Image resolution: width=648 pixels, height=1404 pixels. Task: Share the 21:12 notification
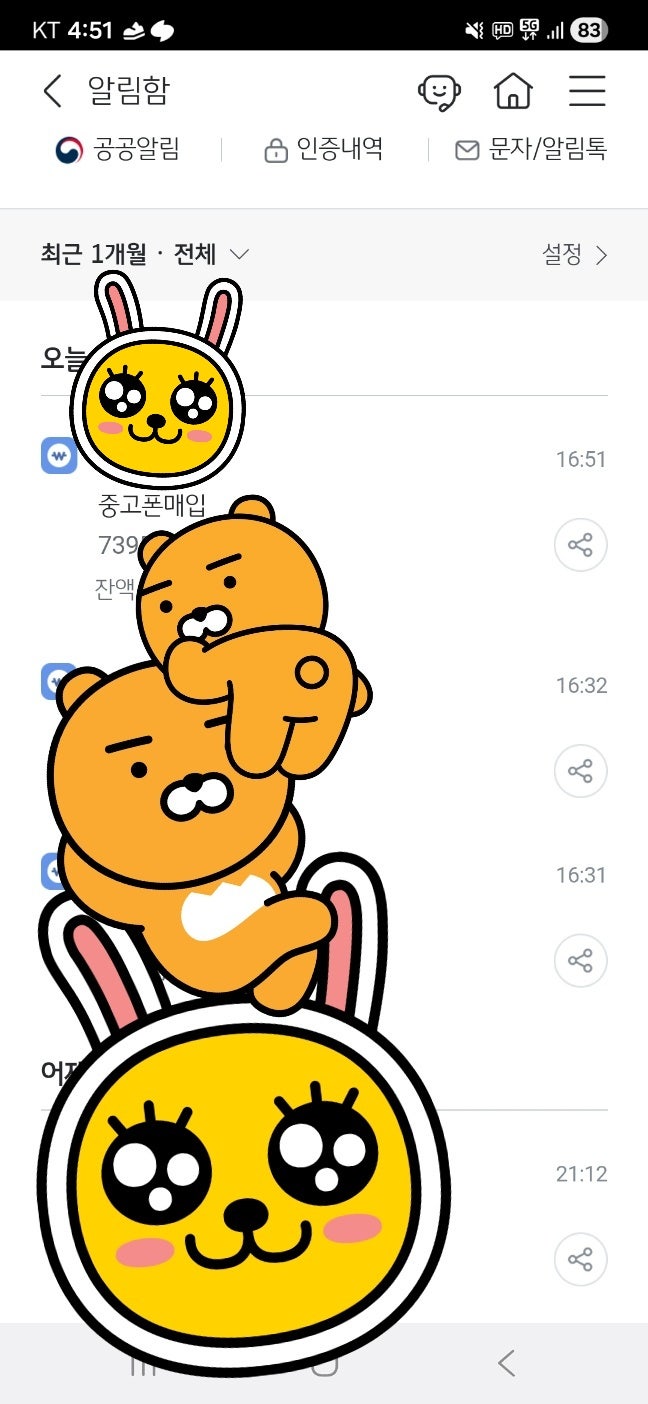click(x=580, y=1259)
